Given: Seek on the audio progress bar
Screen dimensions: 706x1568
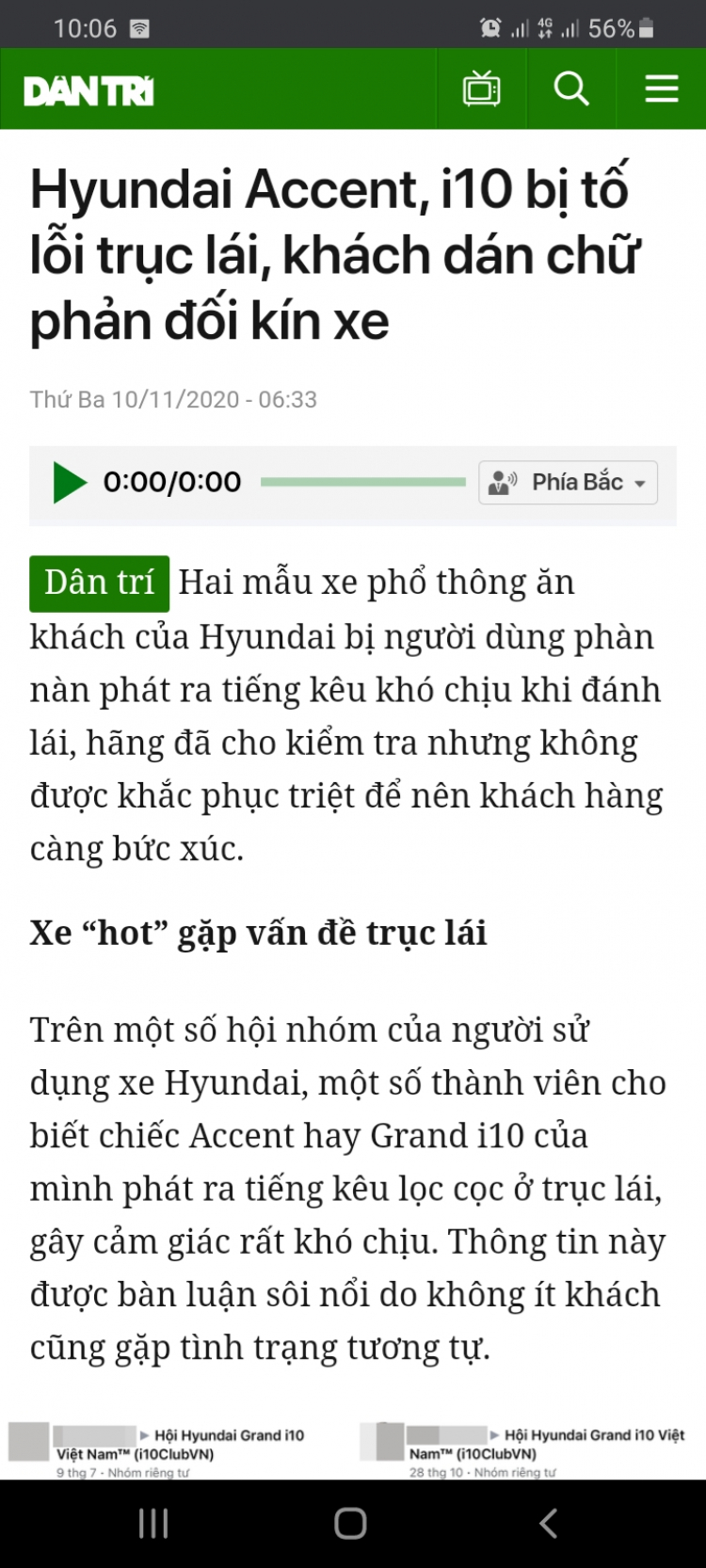Looking at the screenshot, I should [x=362, y=482].
